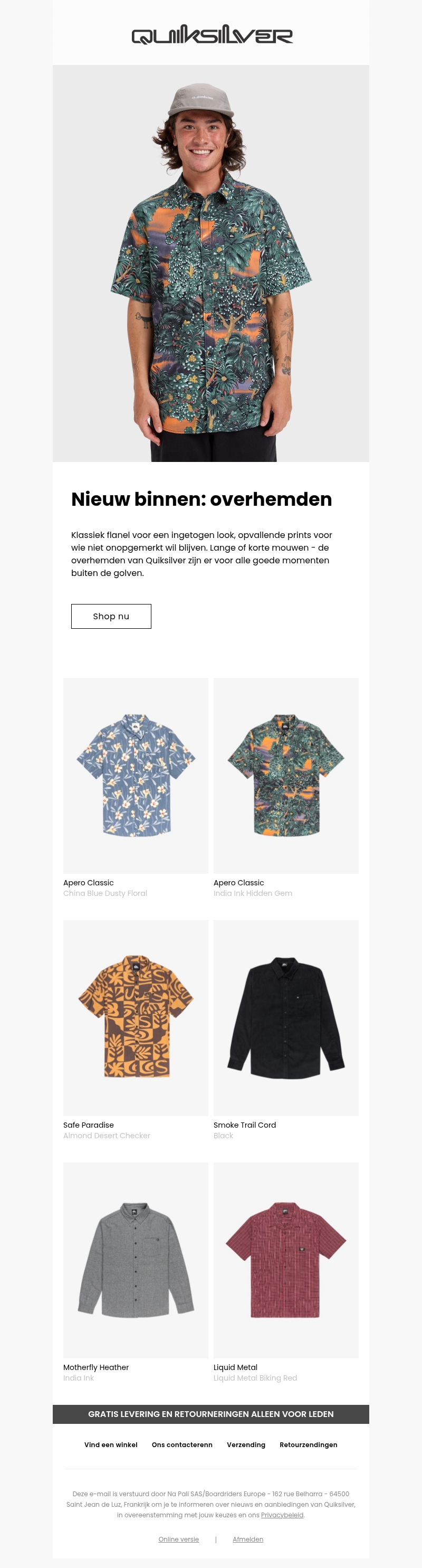The height and width of the screenshot is (1568, 422).
Task: Read the Privacybeleid
Action: click(282, 1515)
